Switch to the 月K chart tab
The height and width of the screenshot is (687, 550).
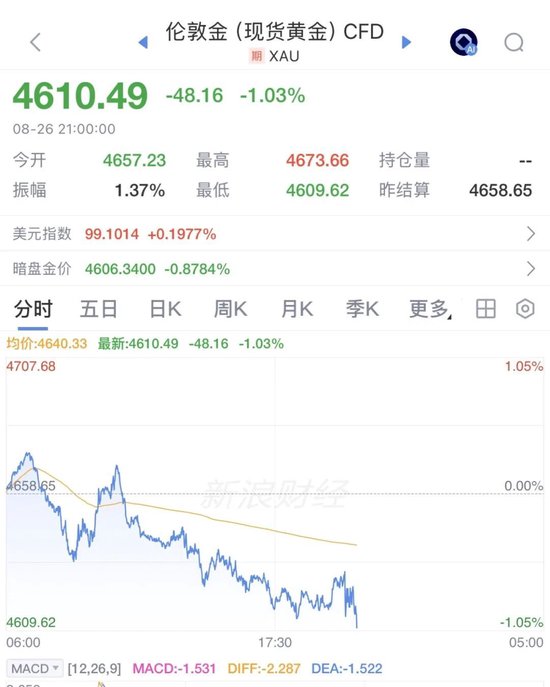pyautogui.click(x=297, y=309)
